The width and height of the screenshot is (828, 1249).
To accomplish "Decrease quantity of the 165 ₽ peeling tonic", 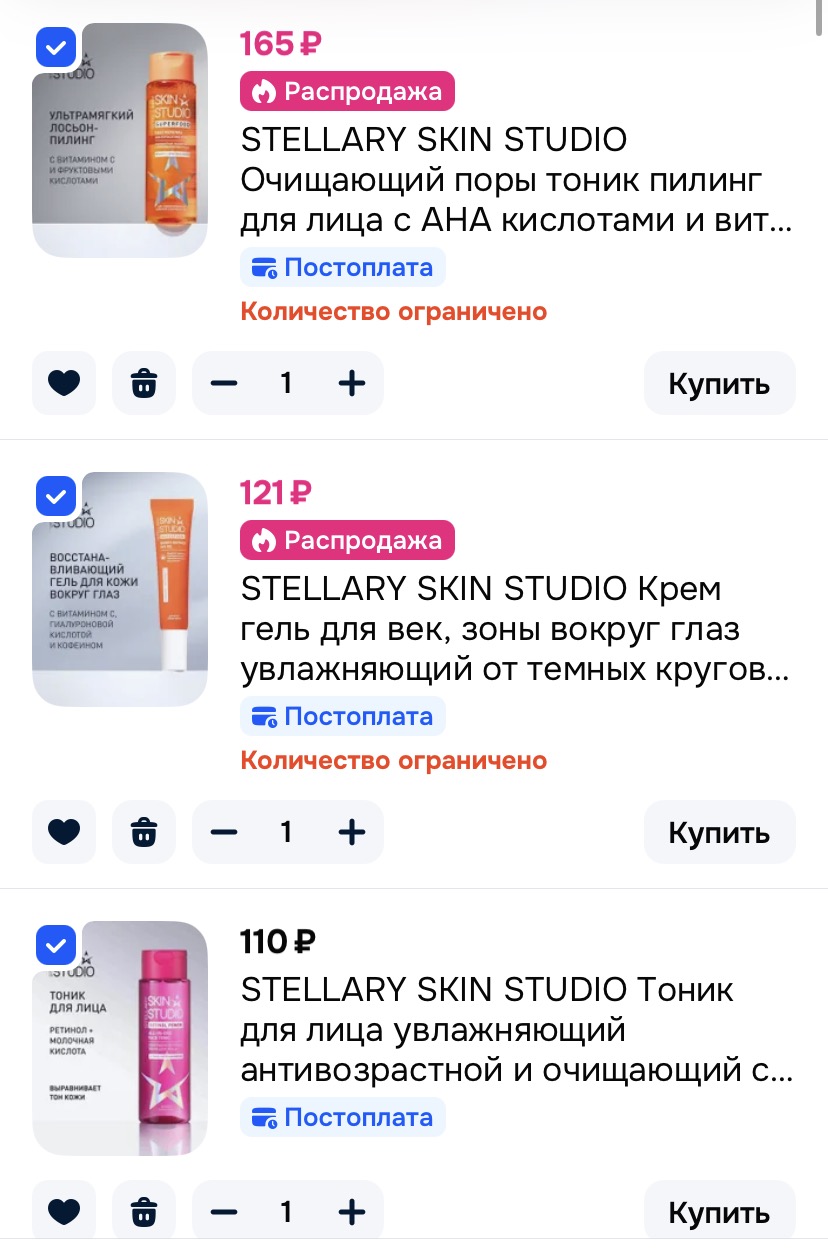I will (224, 383).
